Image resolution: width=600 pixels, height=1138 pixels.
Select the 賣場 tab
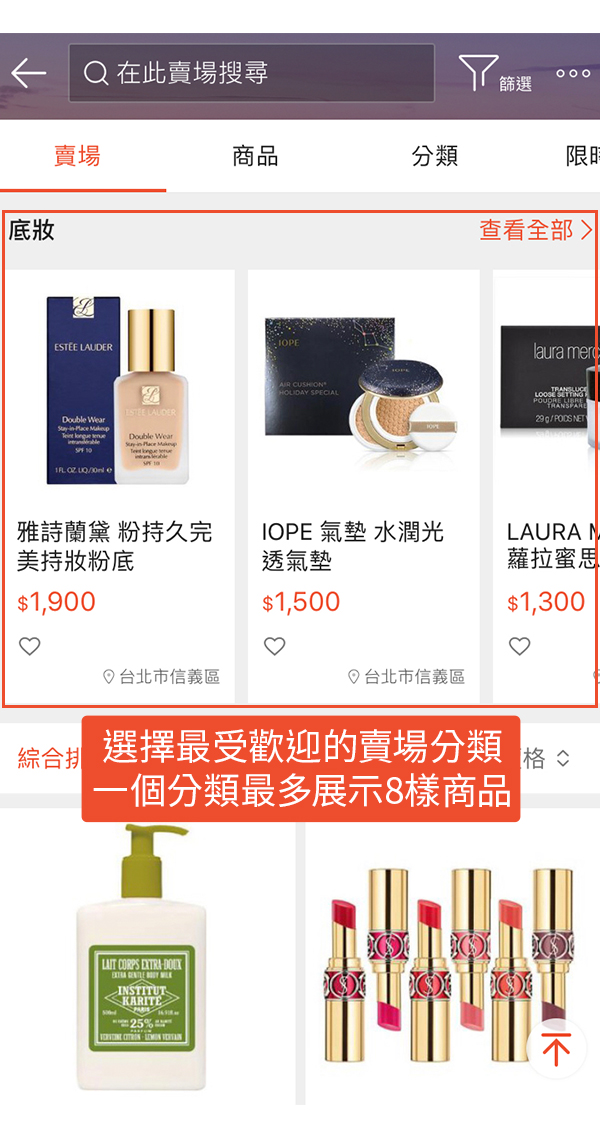point(77,156)
